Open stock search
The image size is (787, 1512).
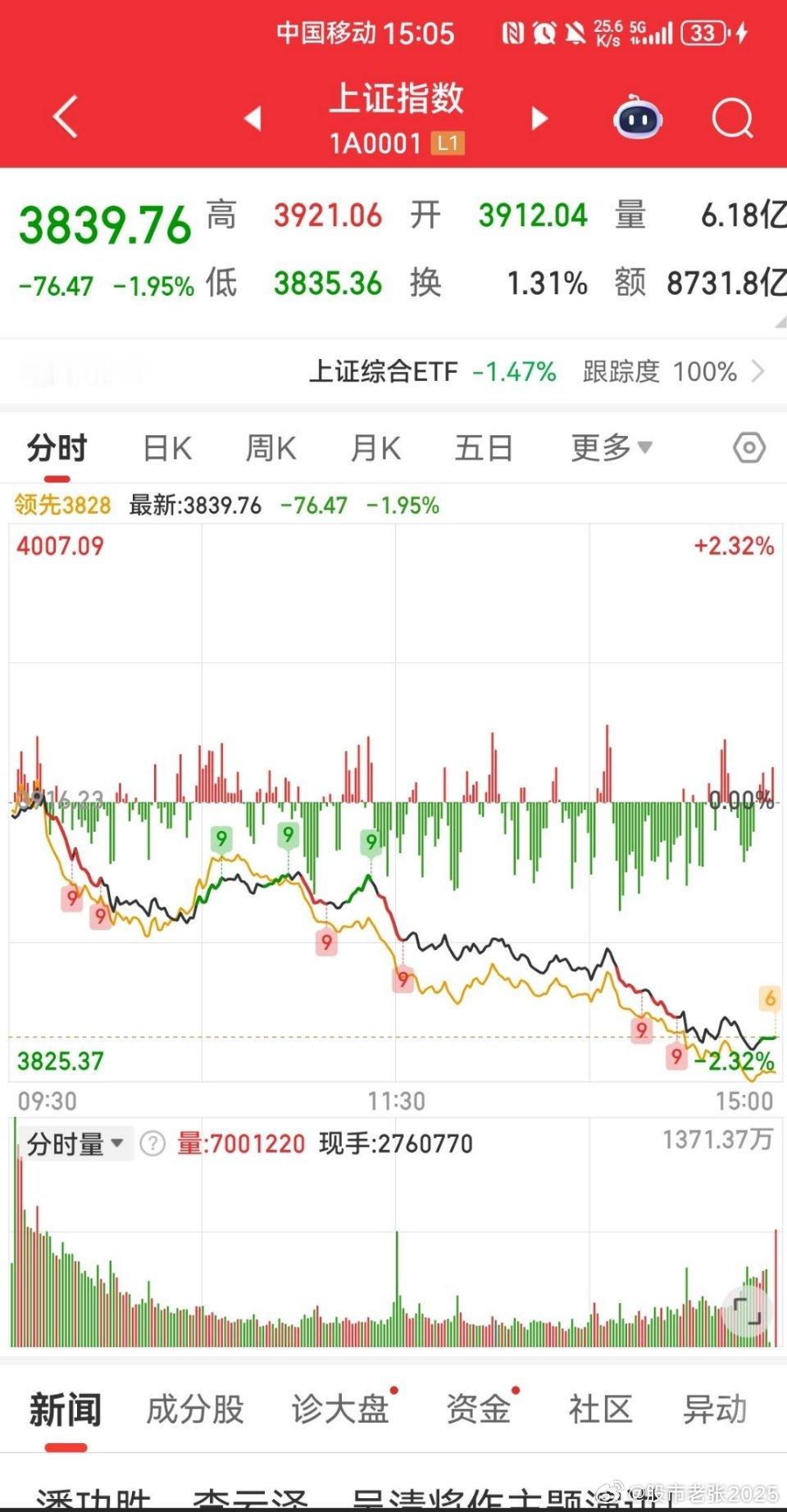[x=731, y=119]
